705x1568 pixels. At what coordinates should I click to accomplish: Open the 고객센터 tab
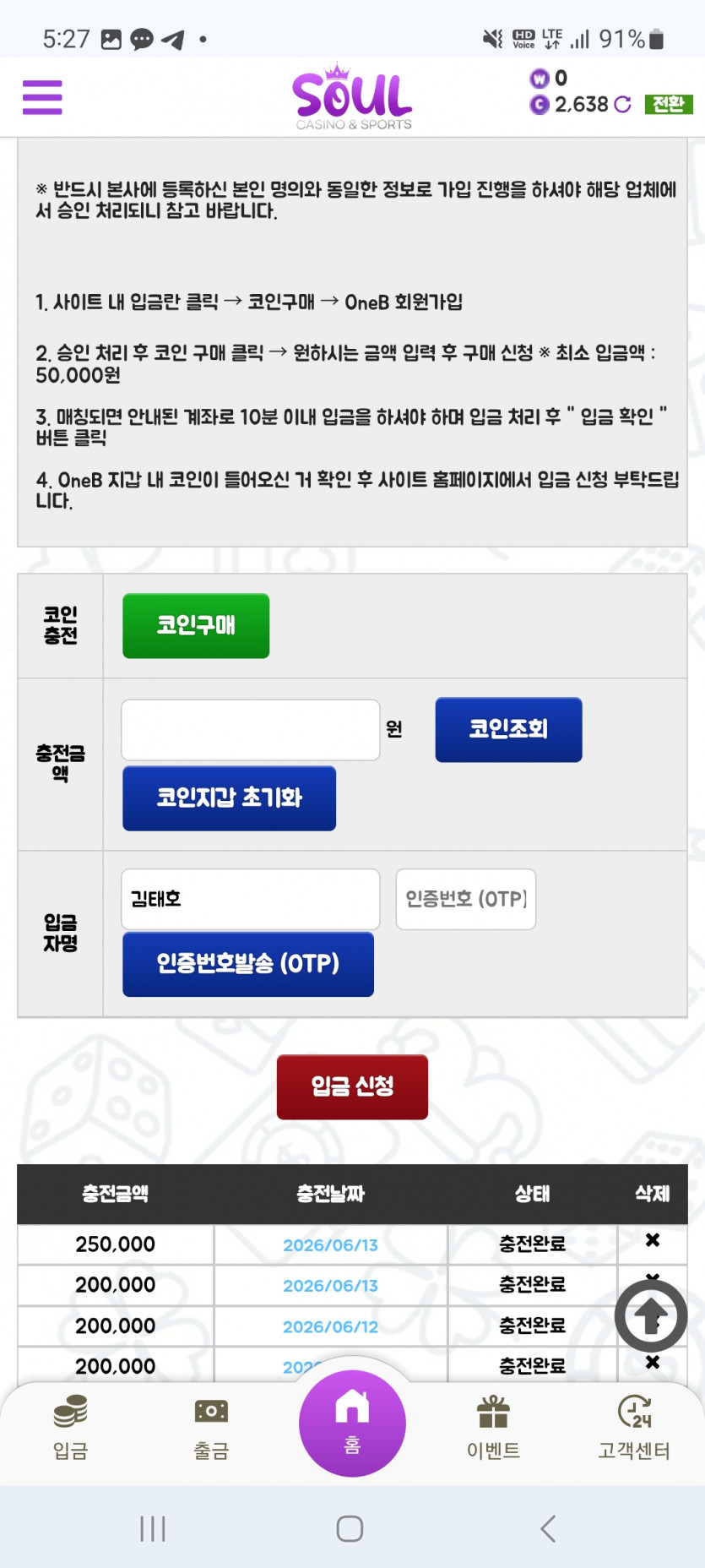click(634, 1428)
